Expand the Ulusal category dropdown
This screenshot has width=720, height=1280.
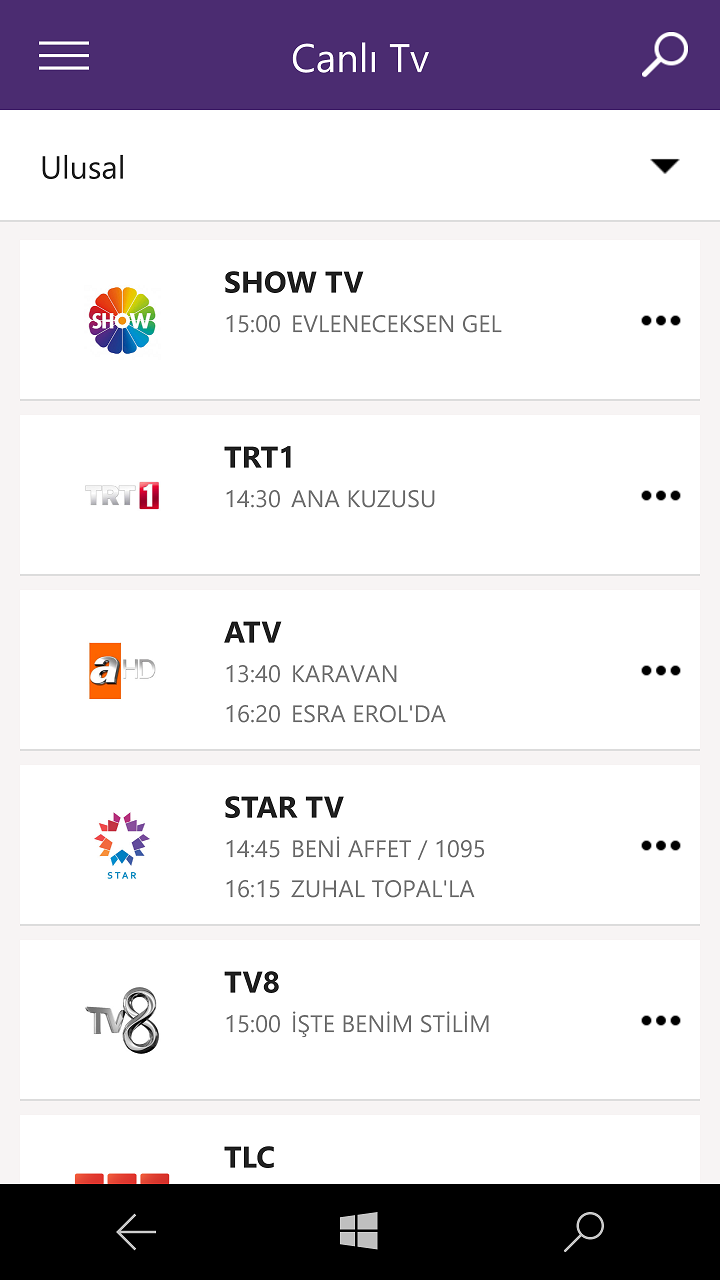click(664, 167)
